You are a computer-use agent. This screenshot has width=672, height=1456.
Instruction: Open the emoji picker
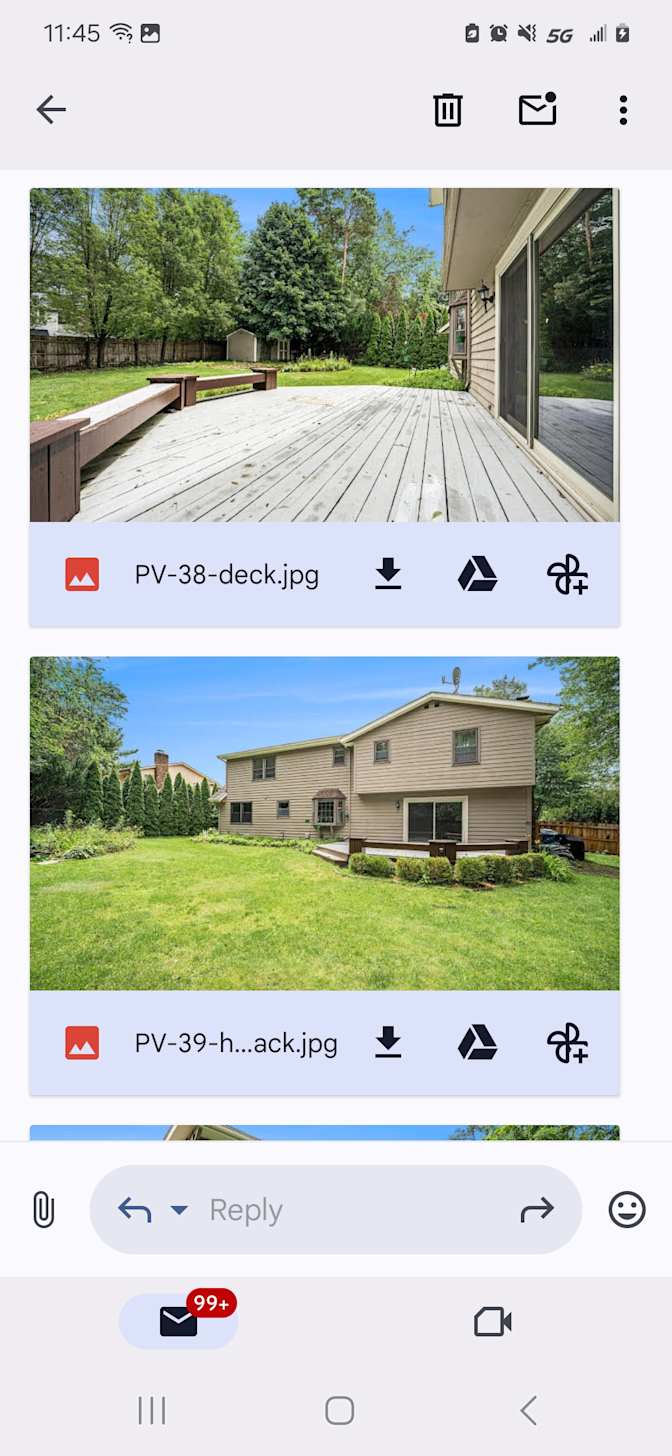pyautogui.click(x=627, y=1210)
